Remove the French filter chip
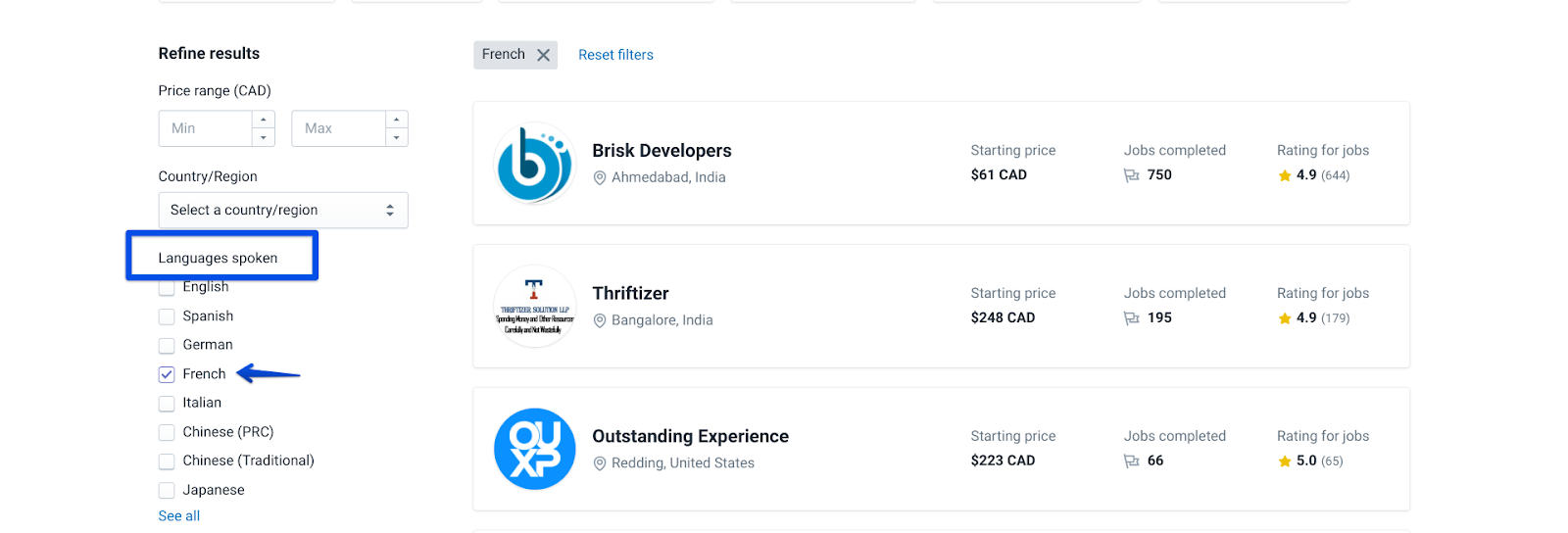The height and width of the screenshot is (533, 1568). point(543,55)
